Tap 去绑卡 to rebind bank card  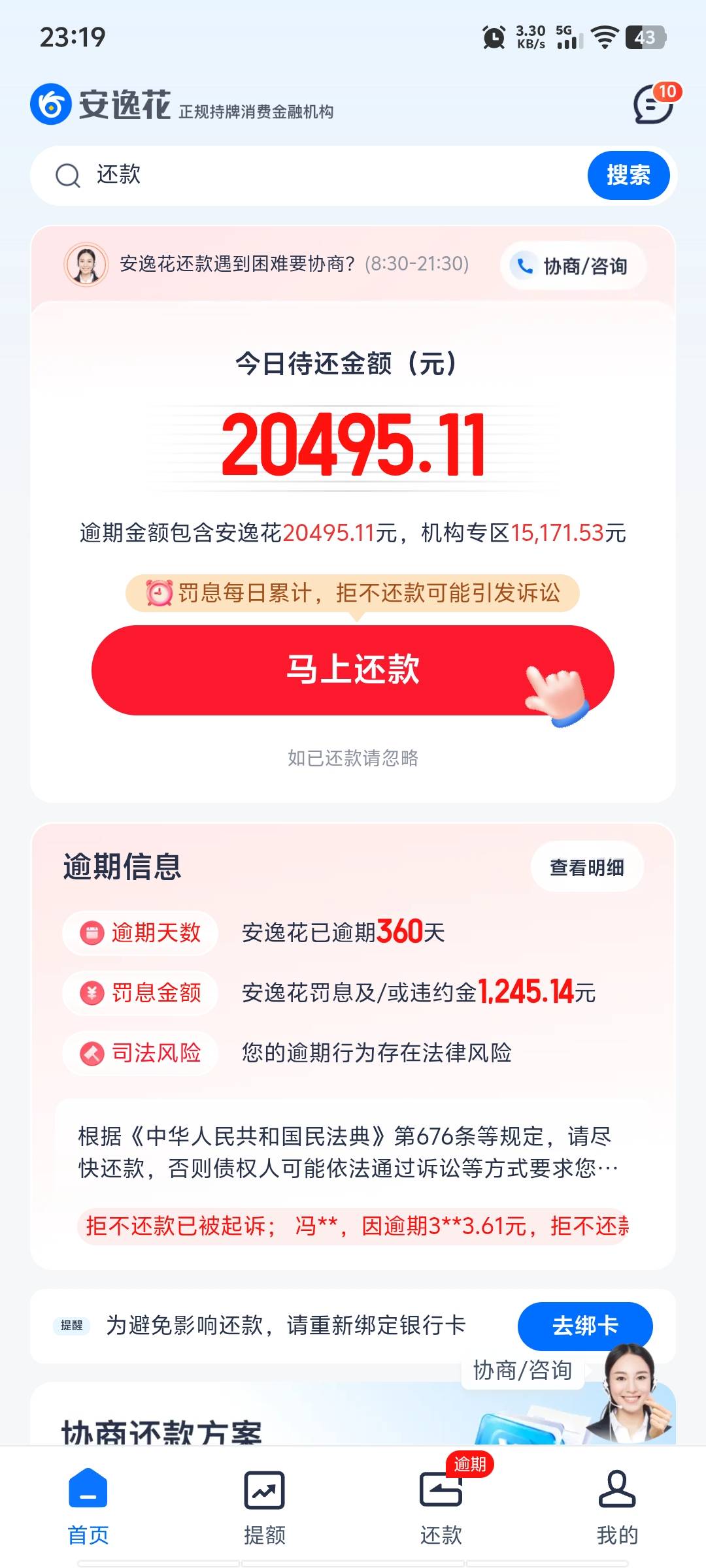click(585, 1326)
